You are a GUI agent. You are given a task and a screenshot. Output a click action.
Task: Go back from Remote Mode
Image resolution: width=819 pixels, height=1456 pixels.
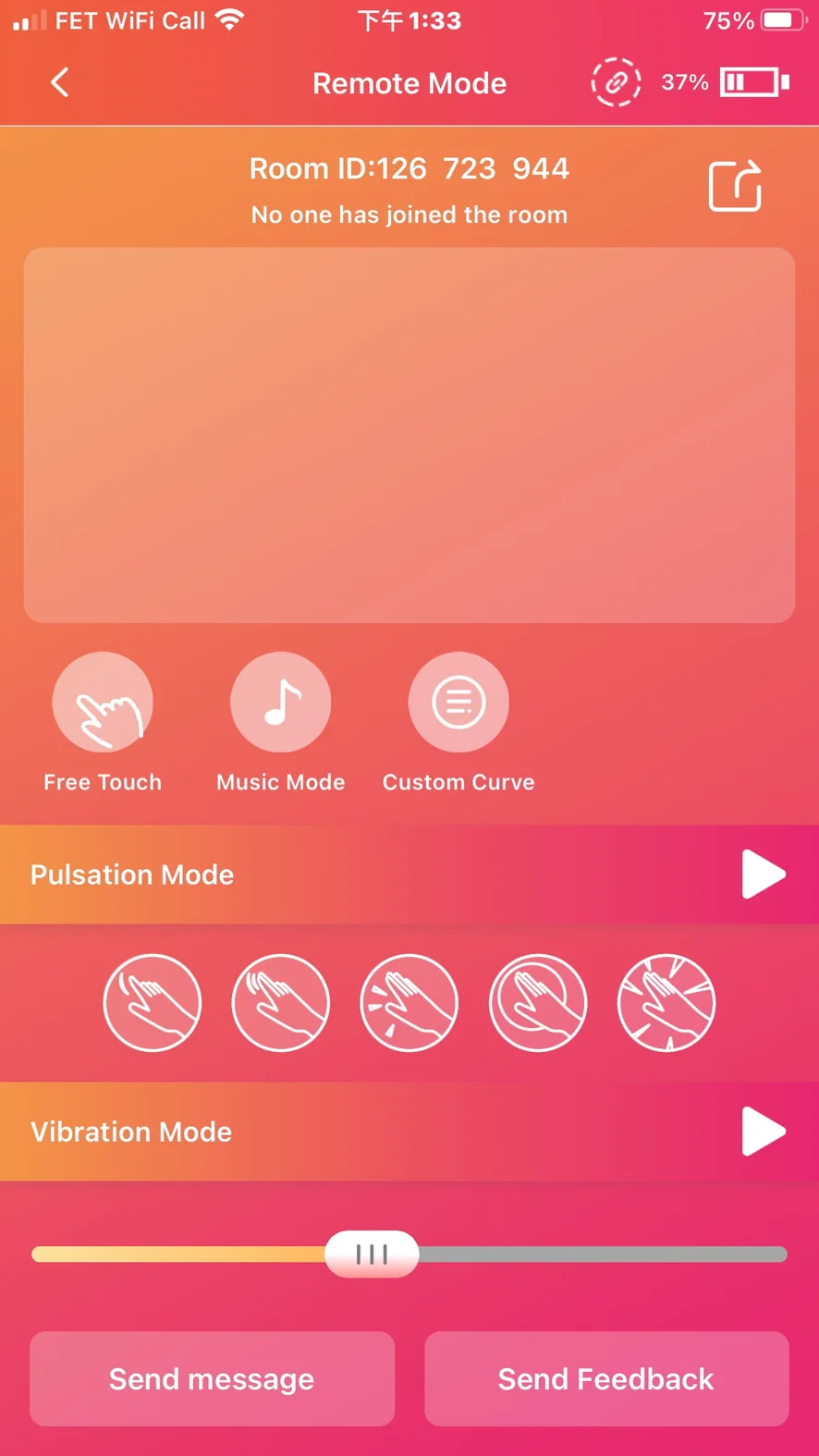tap(60, 83)
